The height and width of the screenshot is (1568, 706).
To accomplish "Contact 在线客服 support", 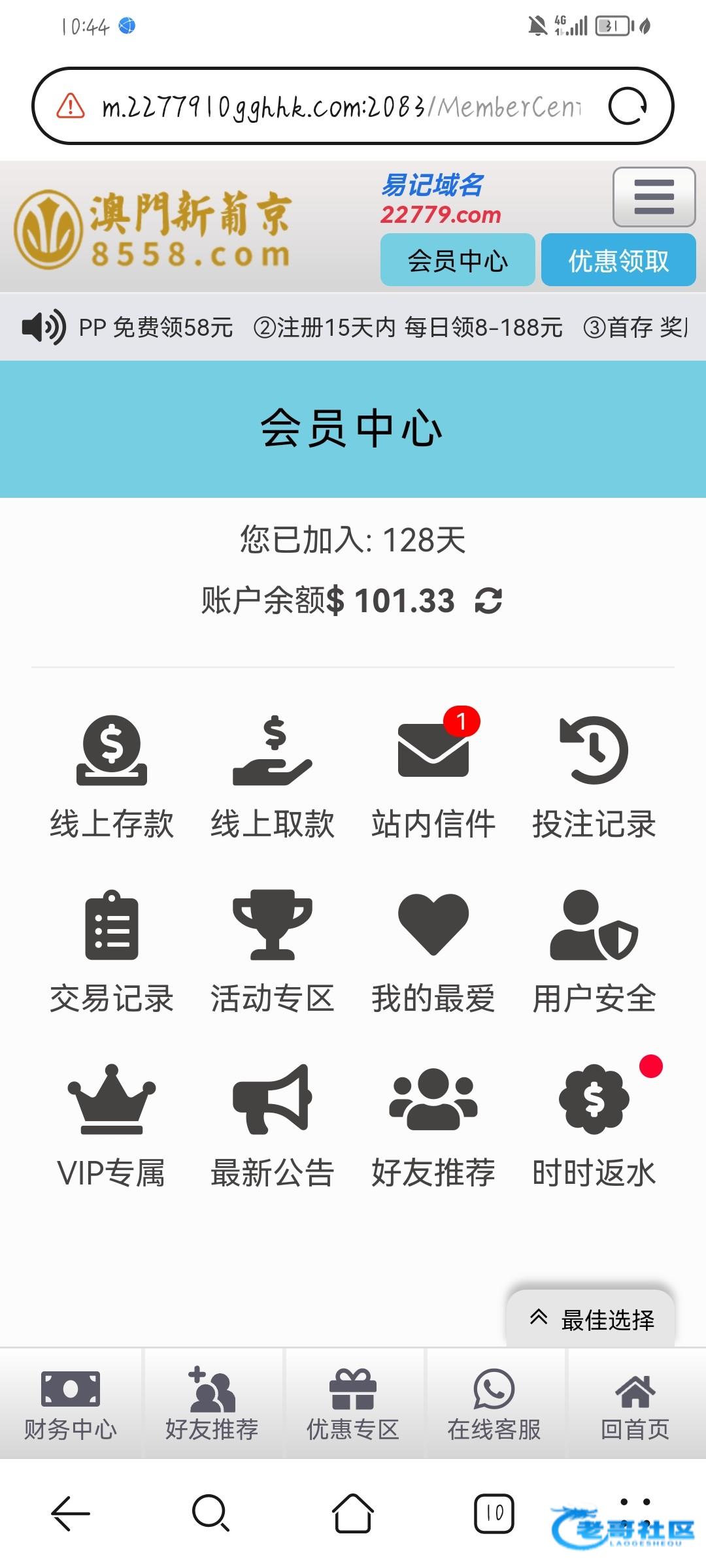I will (x=494, y=1403).
